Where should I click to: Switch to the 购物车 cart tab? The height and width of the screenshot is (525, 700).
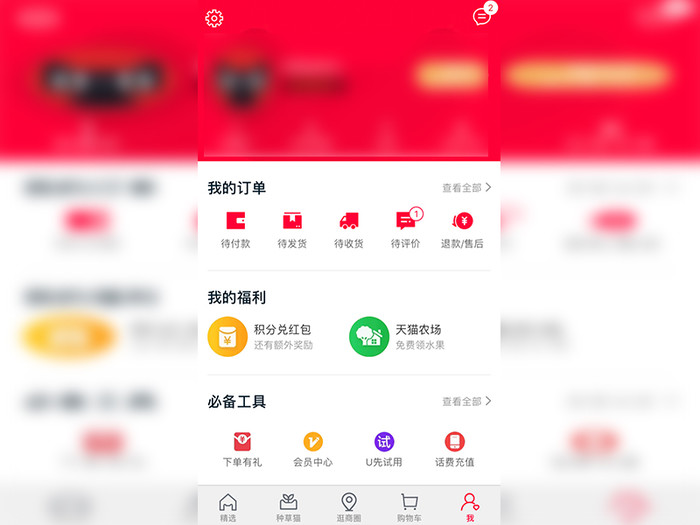pos(409,507)
